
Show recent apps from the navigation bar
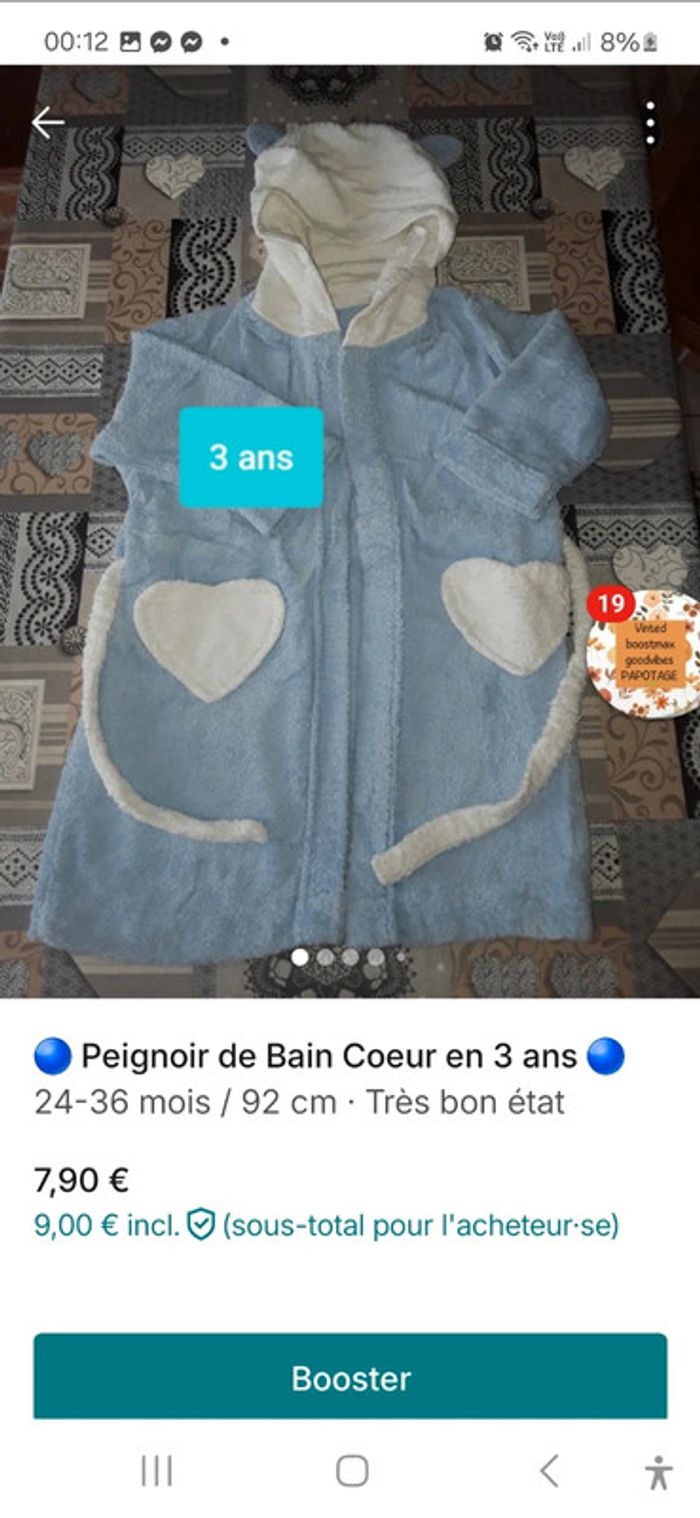point(156,1470)
